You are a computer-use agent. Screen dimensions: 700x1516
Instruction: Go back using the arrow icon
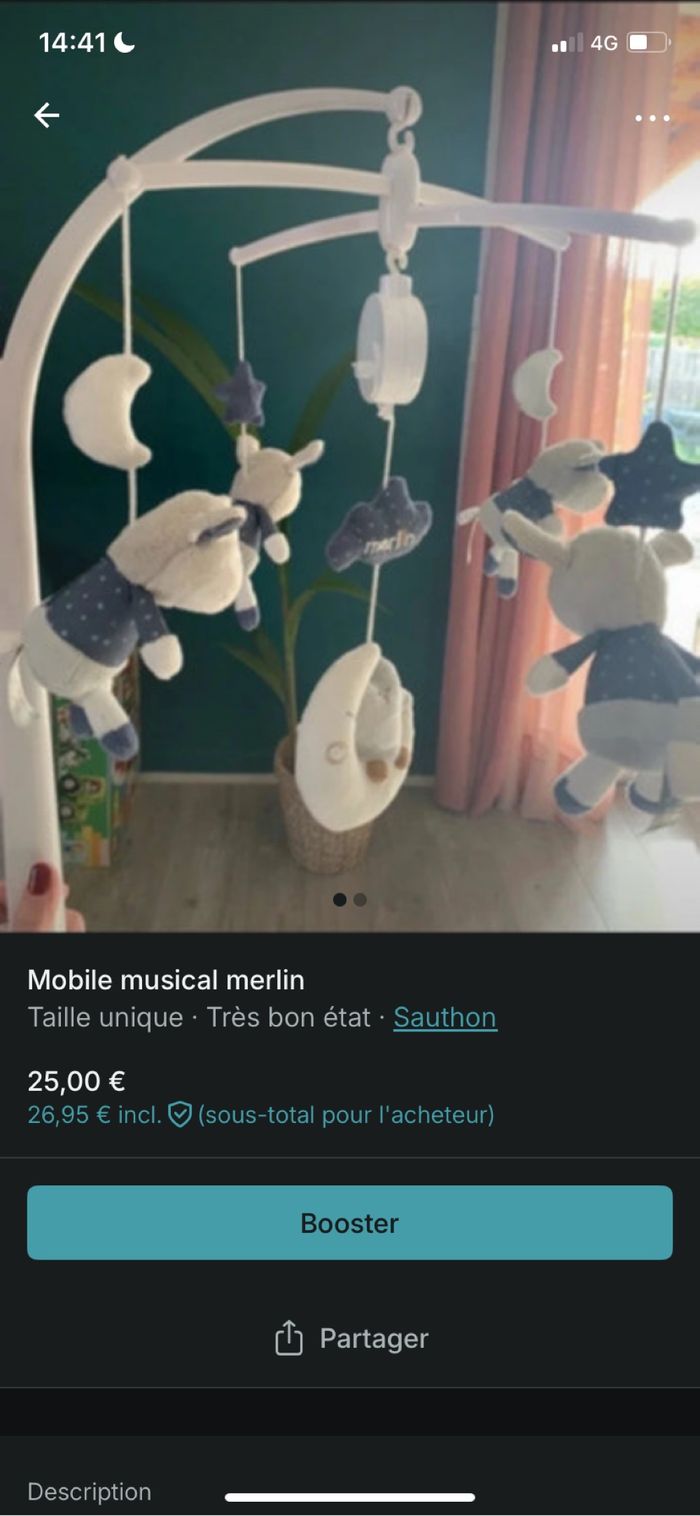pos(47,116)
